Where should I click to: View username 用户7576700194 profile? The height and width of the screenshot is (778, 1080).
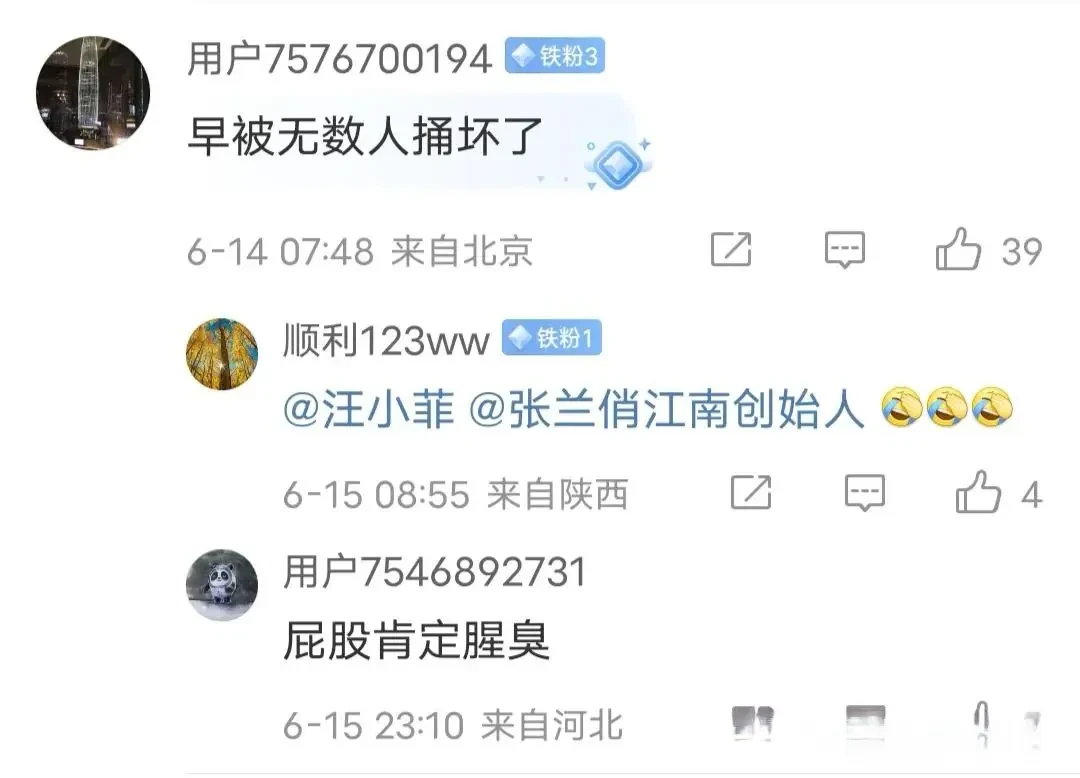coord(340,59)
